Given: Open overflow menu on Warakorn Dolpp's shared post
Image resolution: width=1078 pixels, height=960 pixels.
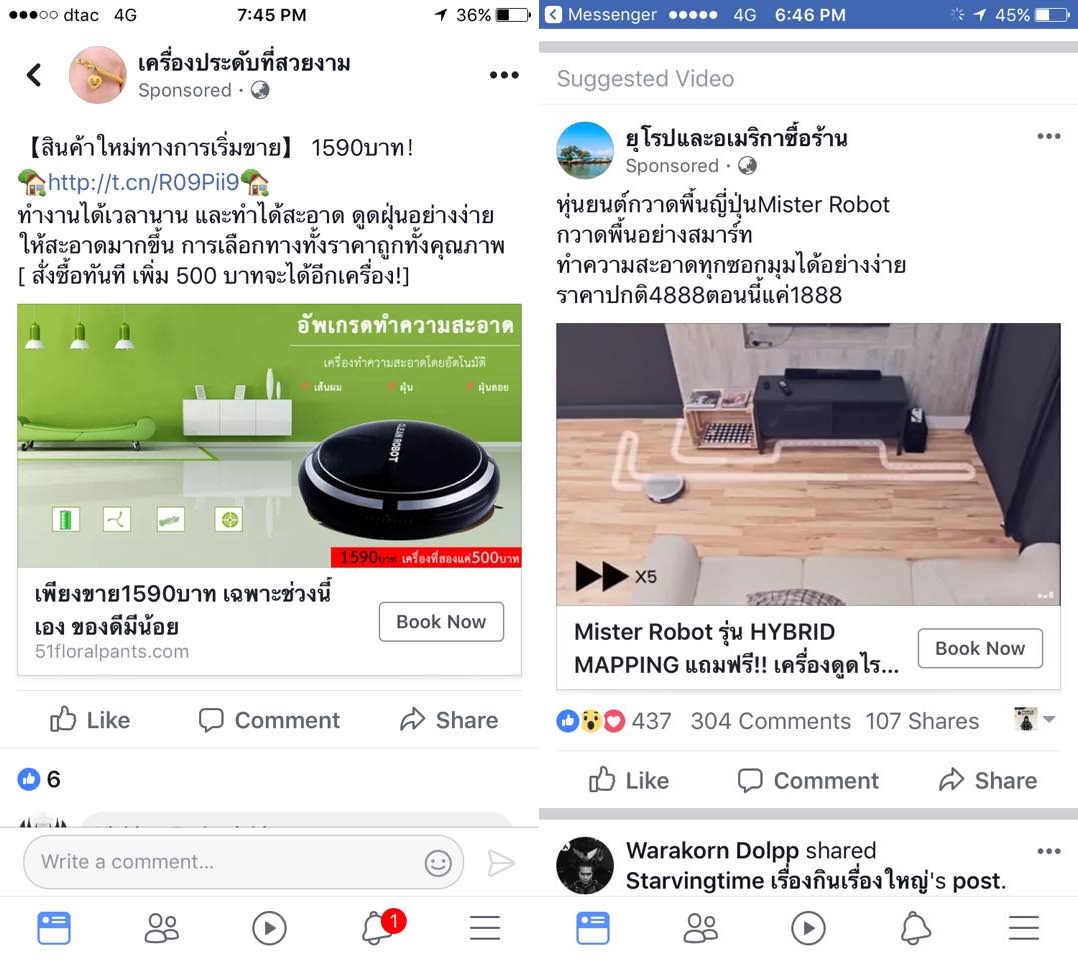Looking at the screenshot, I should (x=1048, y=852).
